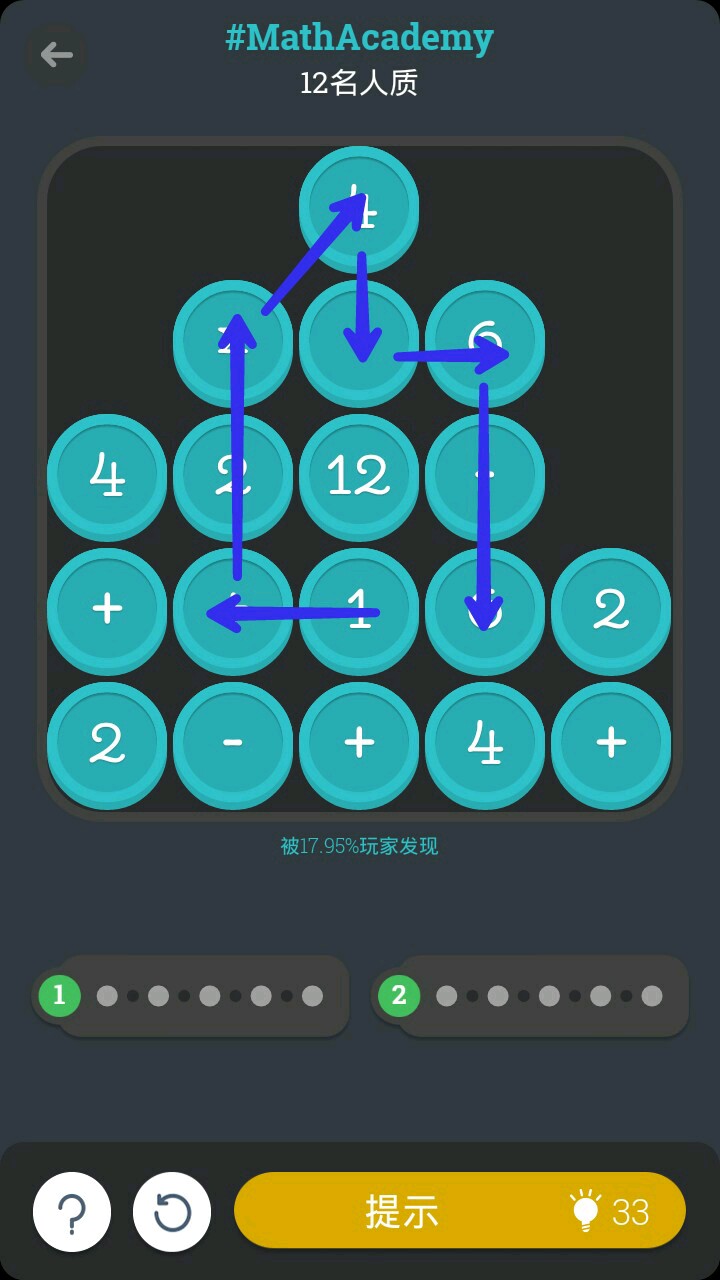Use the yellow 提示 hint button
The height and width of the screenshot is (1280, 720).
[460, 1211]
